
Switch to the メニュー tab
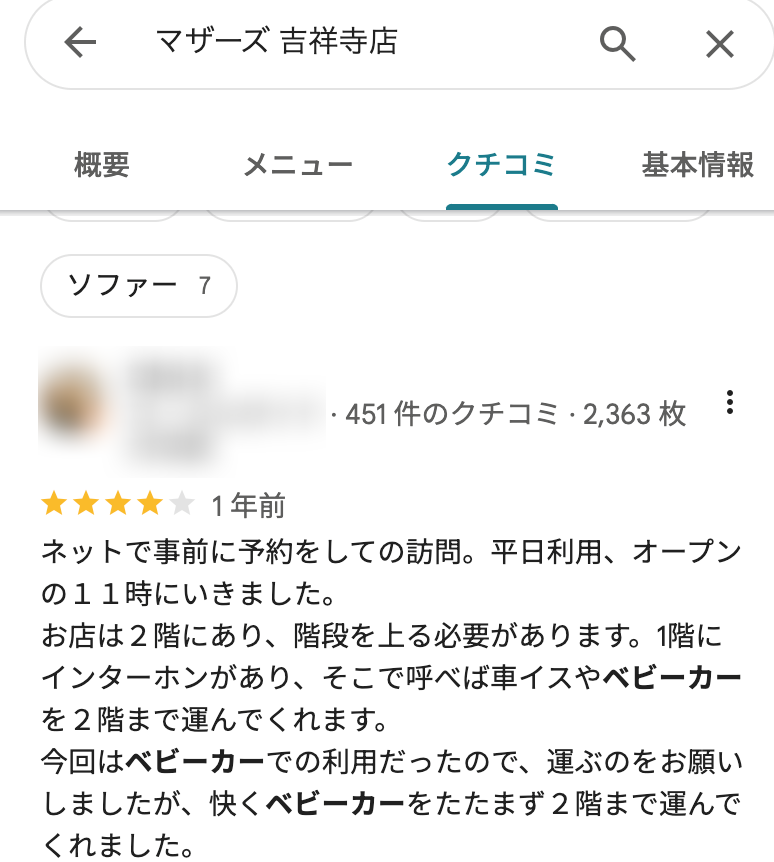[298, 165]
